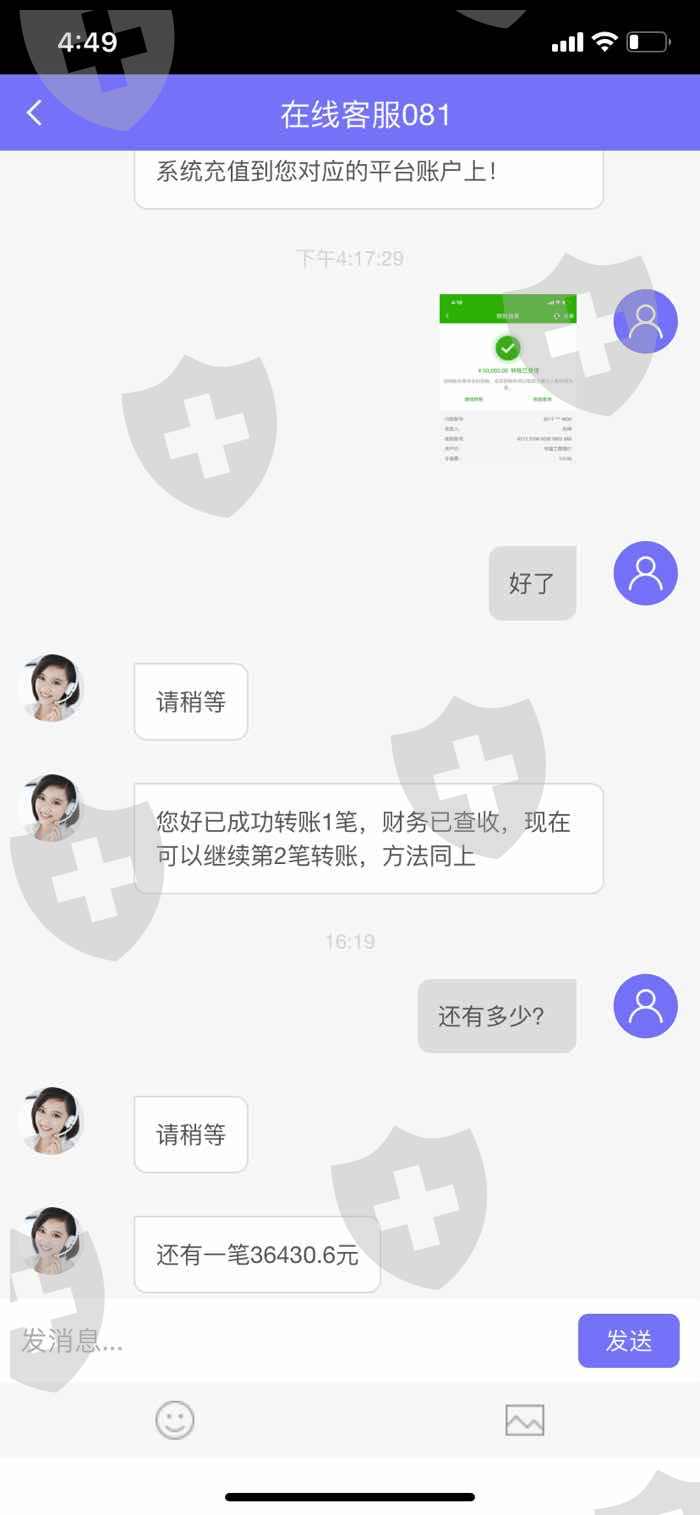Screen dimensions: 700x1515
Task: Tap the 发消息 message input field
Action: coord(290,1341)
